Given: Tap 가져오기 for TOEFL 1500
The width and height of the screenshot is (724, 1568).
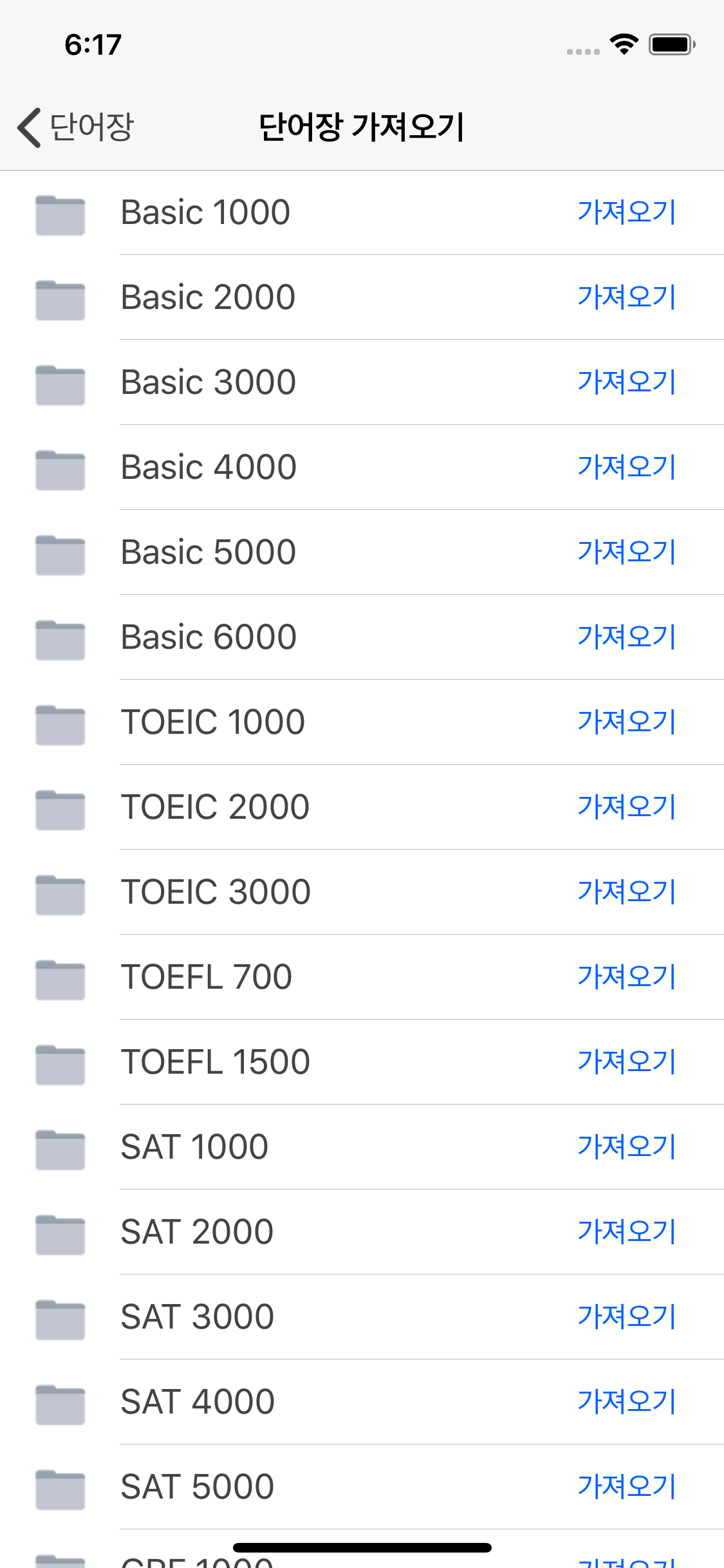Looking at the screenshot, I should pos(626,1062).
